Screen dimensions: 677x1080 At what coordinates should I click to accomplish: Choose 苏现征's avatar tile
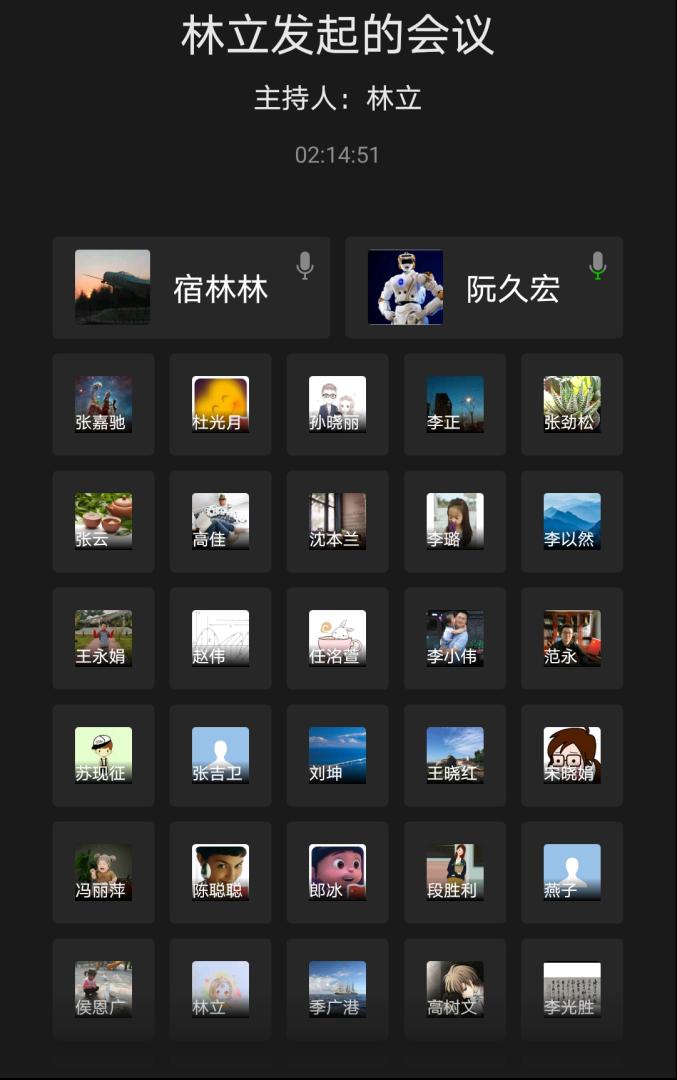[x=103, y=755]
